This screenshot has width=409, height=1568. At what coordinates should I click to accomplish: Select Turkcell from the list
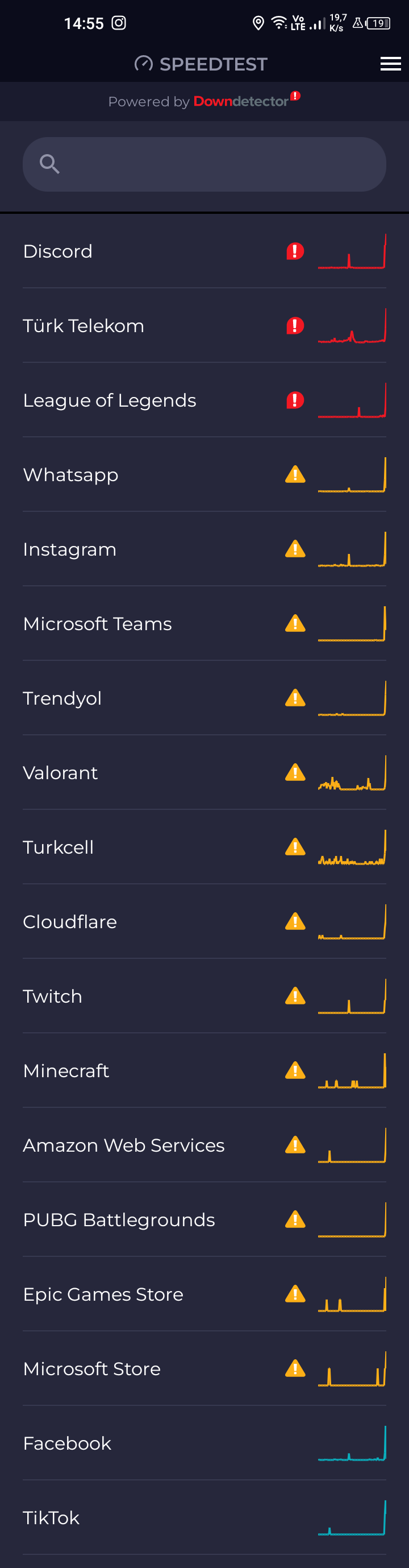pos(204,847)
